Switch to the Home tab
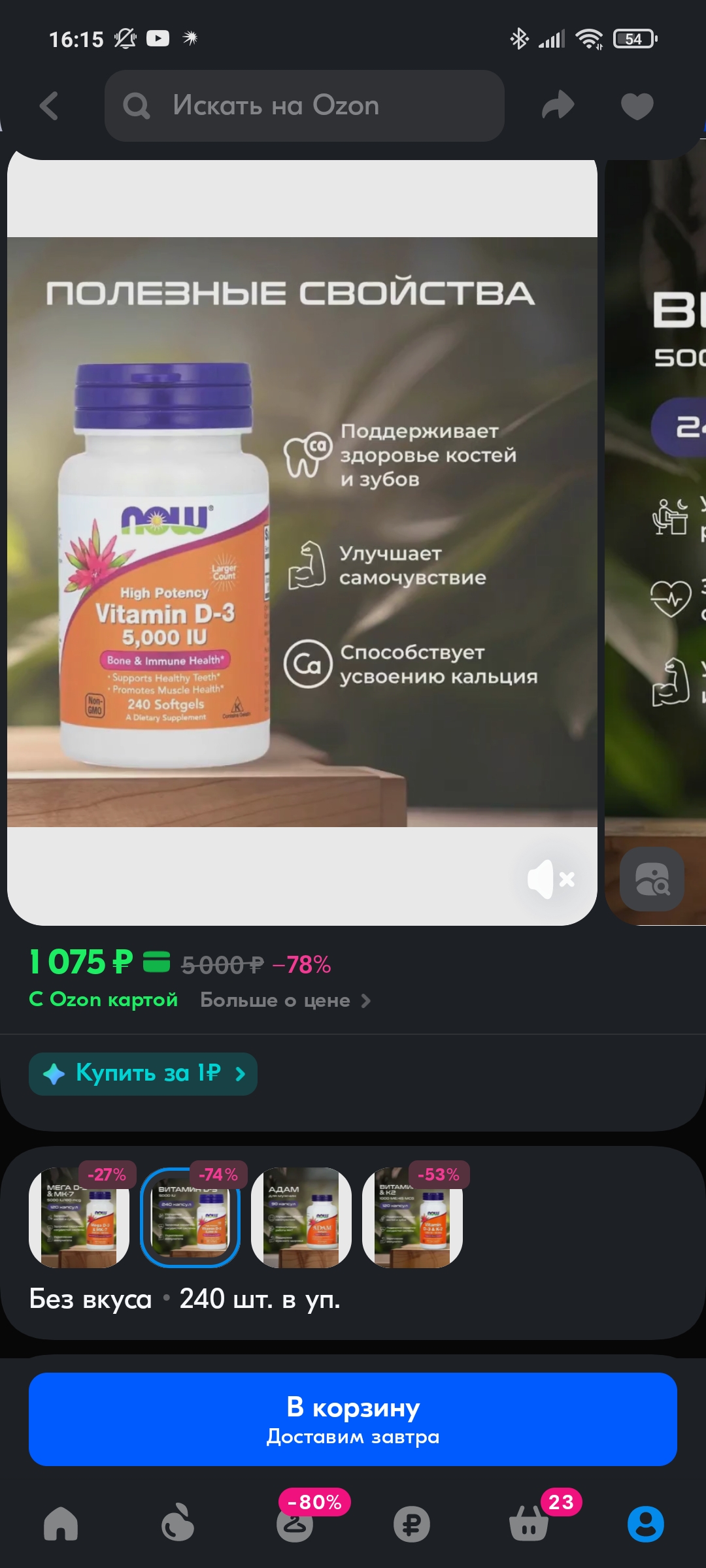The height and width of the screenshot is (1568, 706). coord(61,1524)
